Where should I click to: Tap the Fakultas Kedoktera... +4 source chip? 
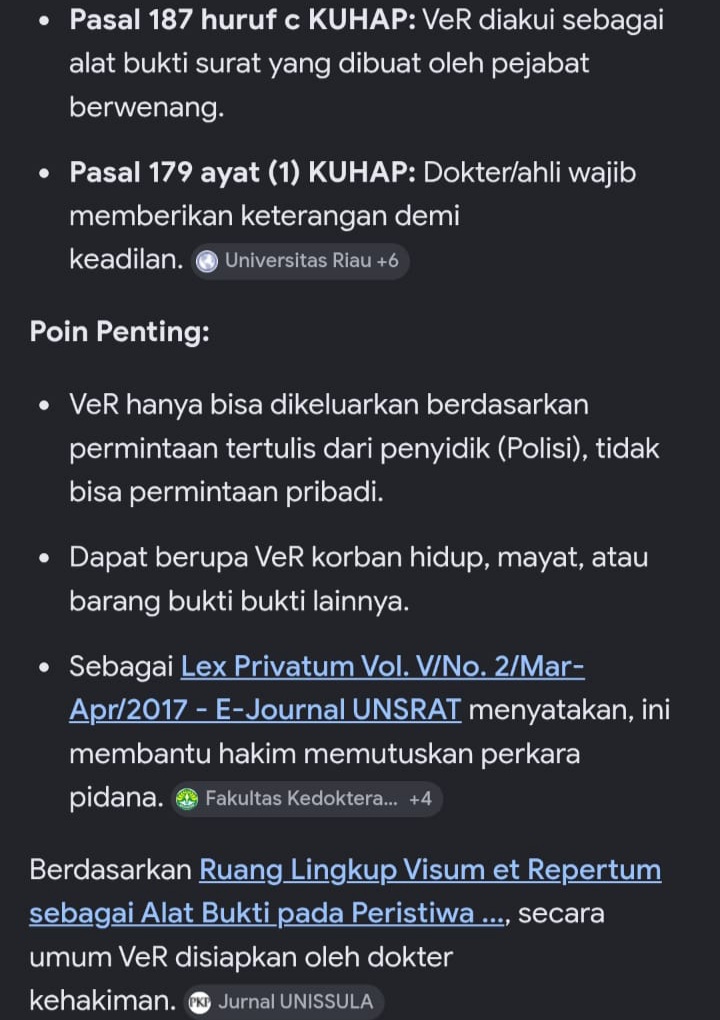point(306,799)
